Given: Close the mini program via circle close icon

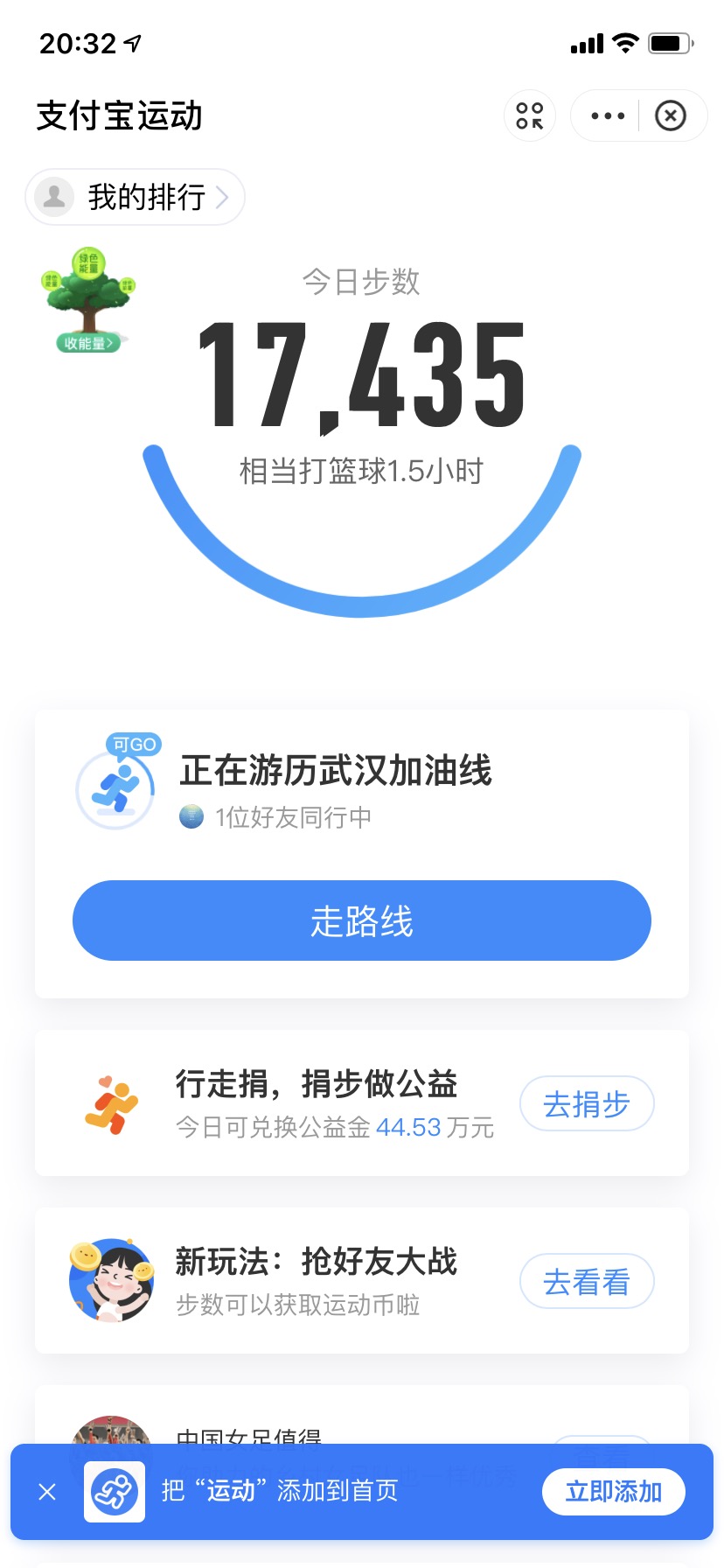Looking at the screenshot, I should pos(670,115).
